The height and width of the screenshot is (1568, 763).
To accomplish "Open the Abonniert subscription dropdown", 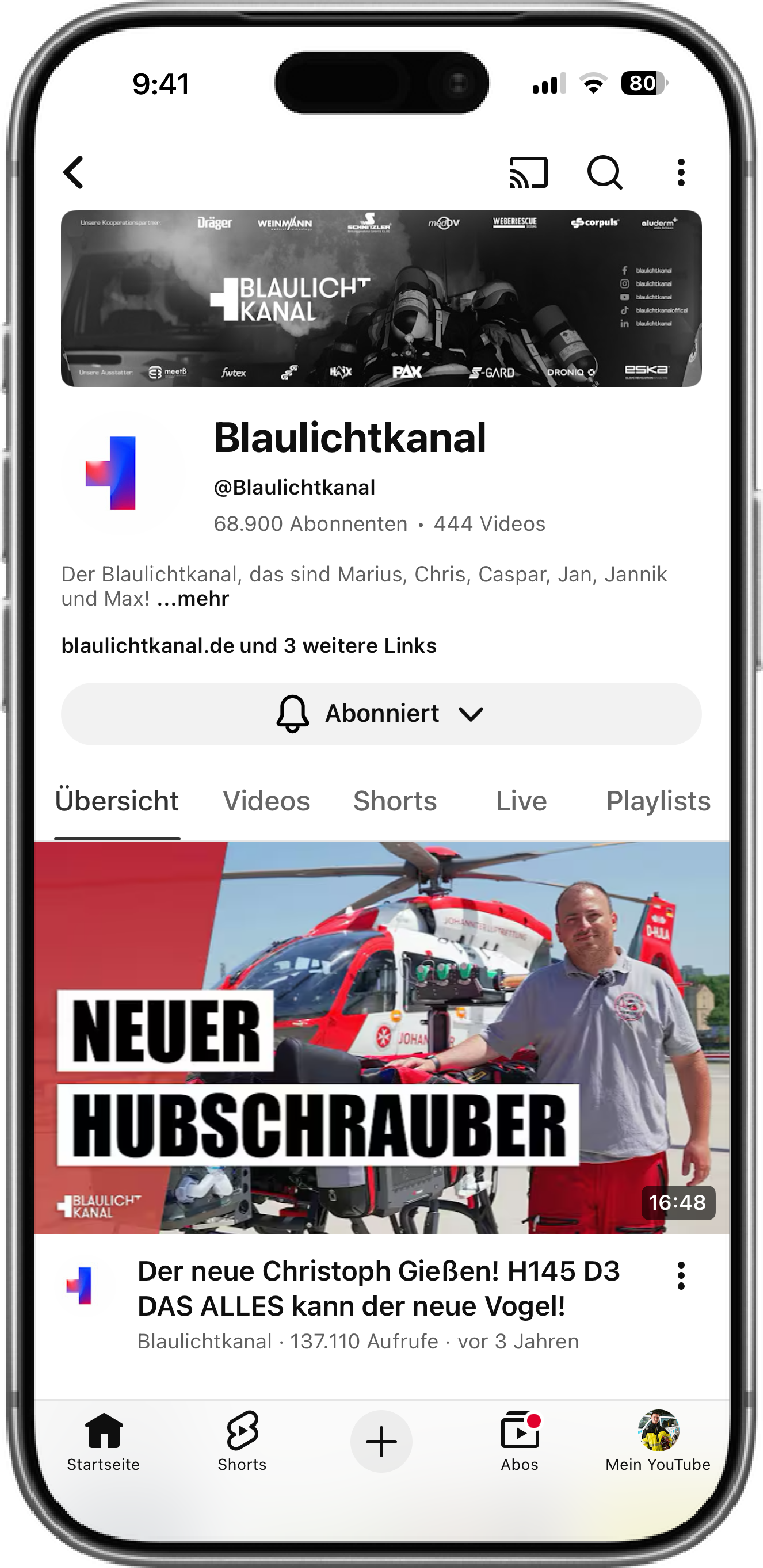I will [381, 714].
